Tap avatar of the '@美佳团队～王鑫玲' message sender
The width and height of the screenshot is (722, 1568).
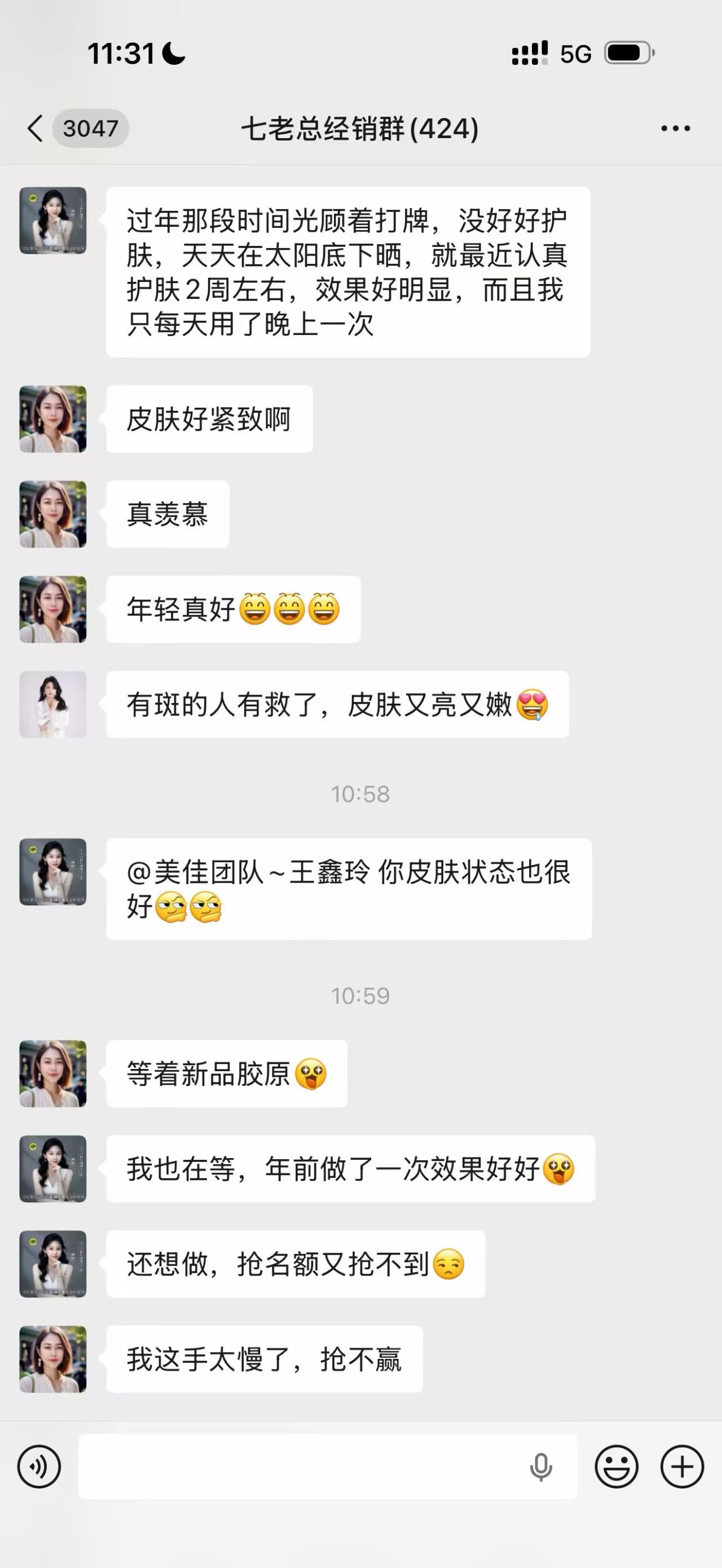pyautogui.click(x=53, y=872)
